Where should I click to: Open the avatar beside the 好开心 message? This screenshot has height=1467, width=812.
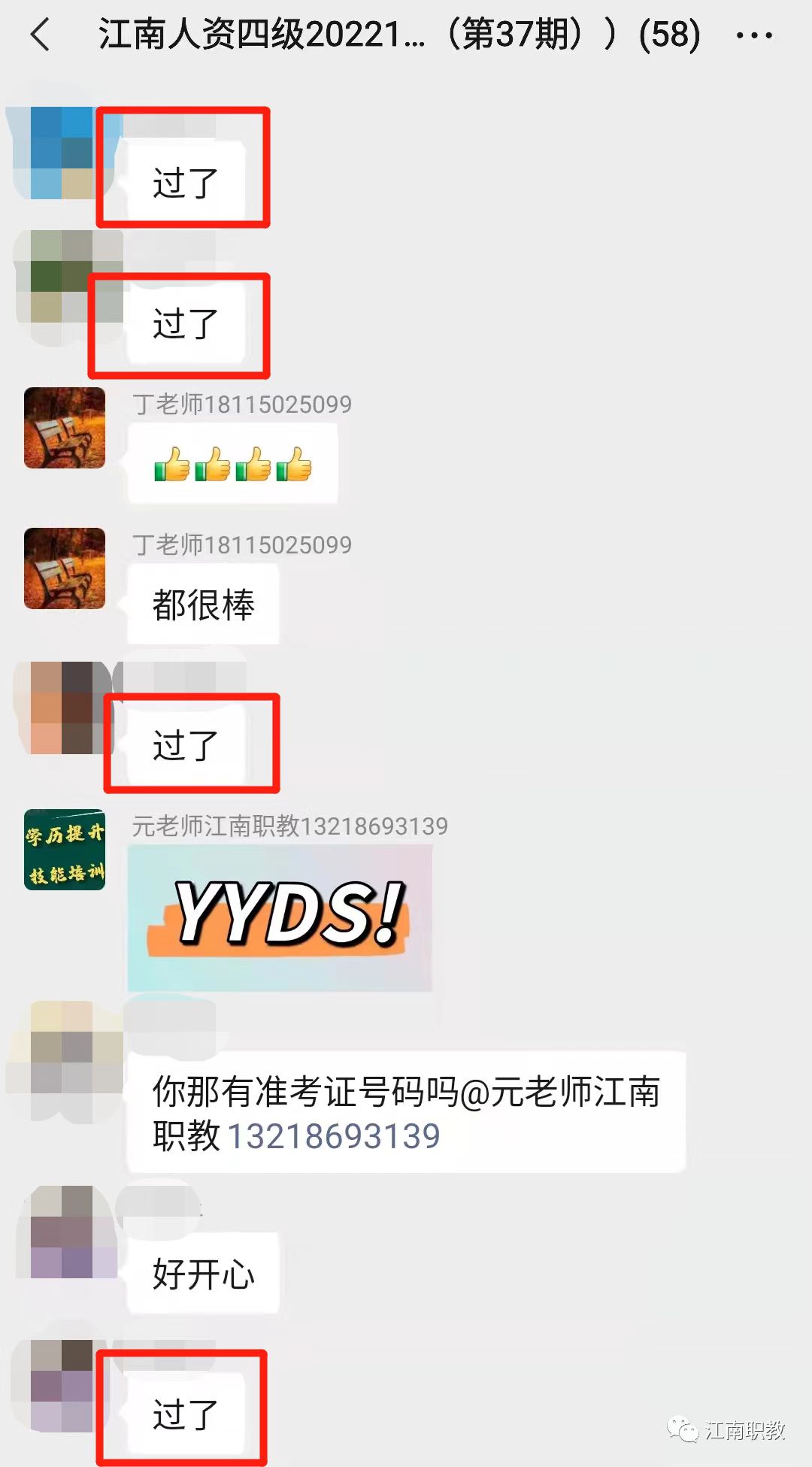[x=65, y=1232]
